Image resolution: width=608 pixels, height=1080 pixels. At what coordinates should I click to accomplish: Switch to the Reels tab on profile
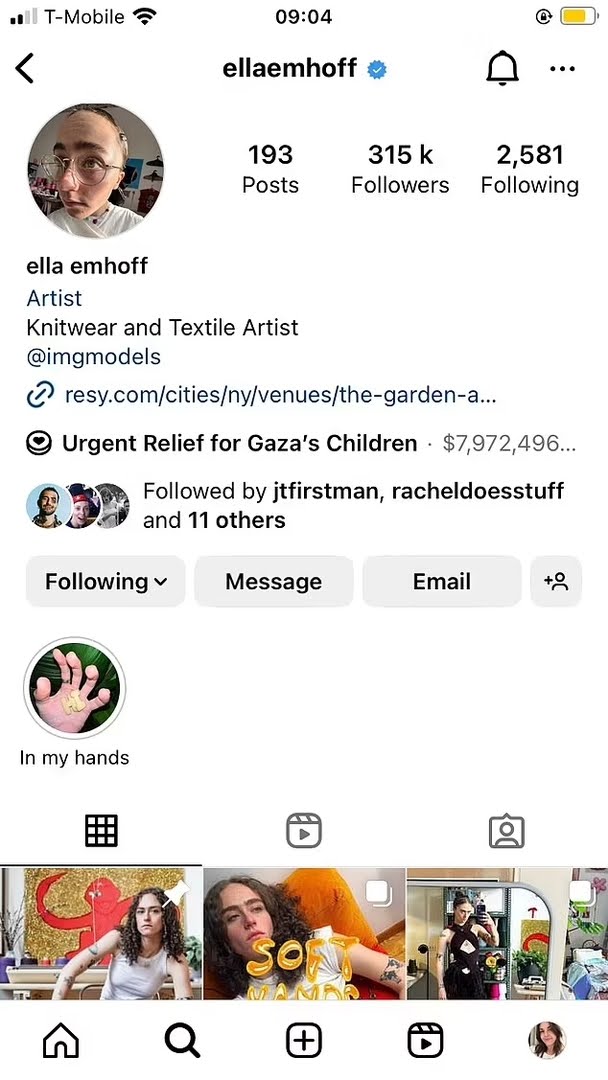[x=303, y=830]
